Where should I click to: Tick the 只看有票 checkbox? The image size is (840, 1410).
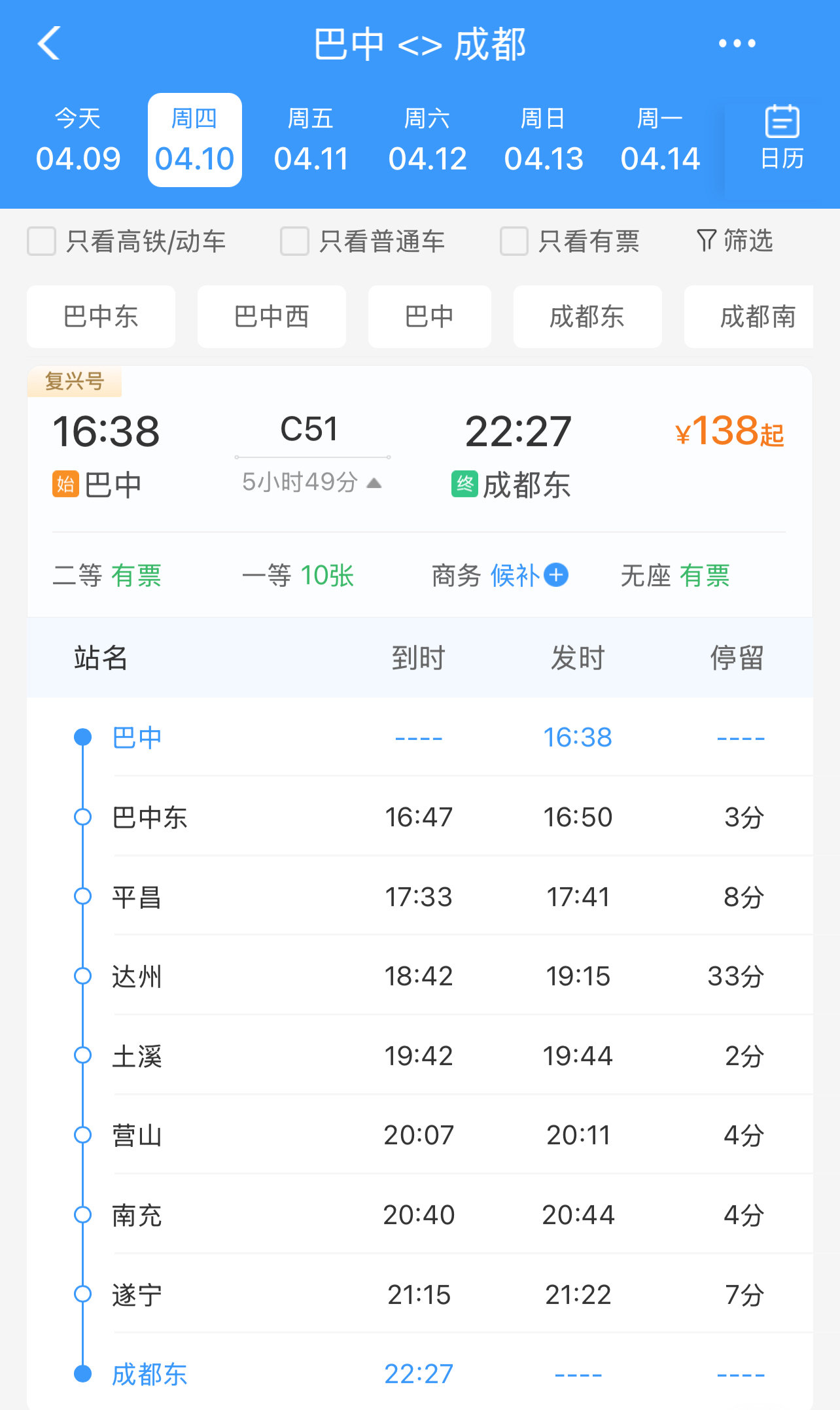(x=514, y=241)
